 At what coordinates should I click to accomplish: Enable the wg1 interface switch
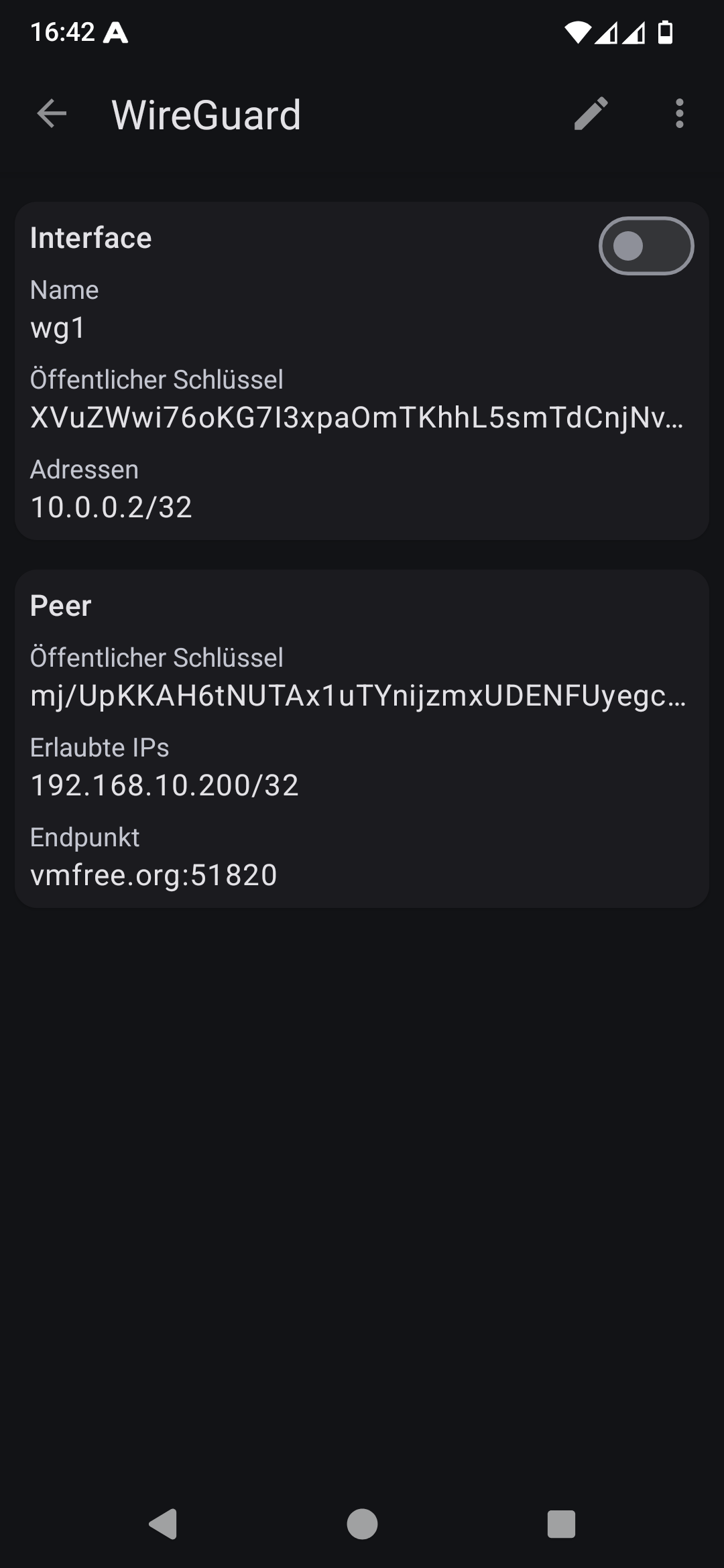[x=646, y=246]
